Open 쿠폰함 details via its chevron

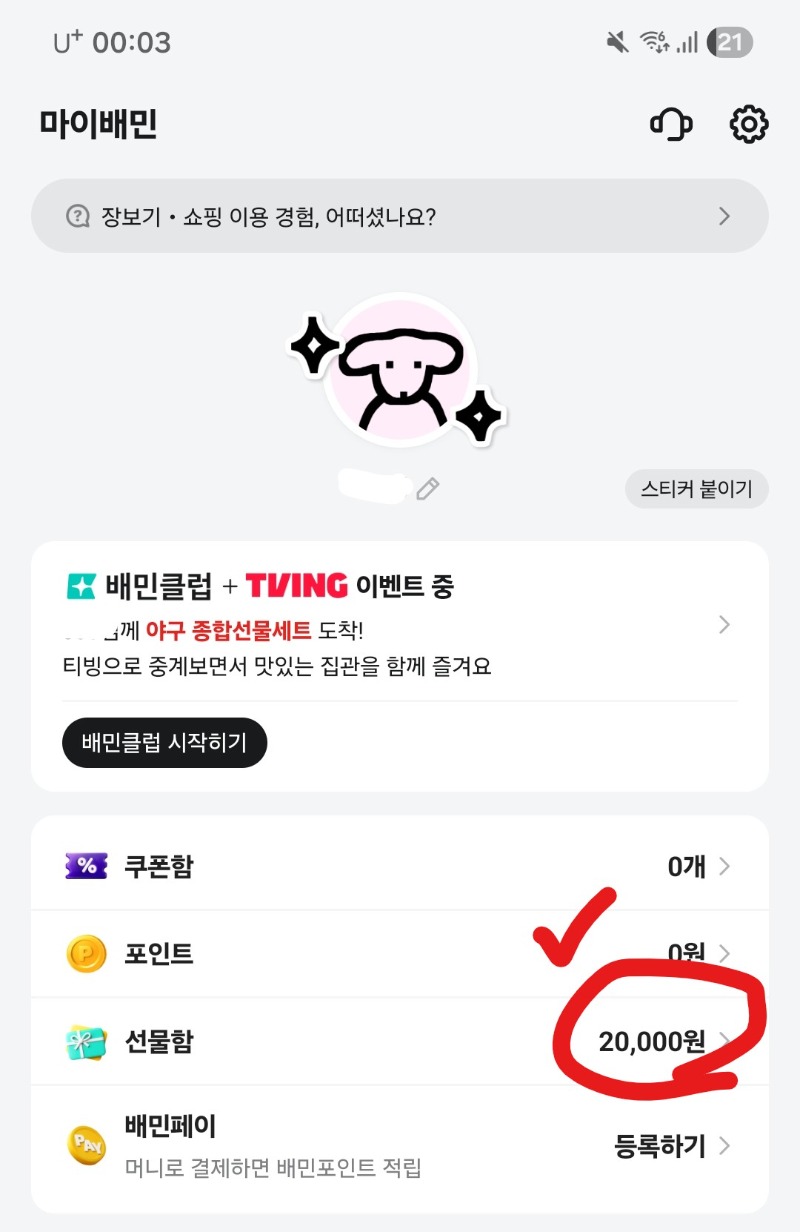[727, 866]
